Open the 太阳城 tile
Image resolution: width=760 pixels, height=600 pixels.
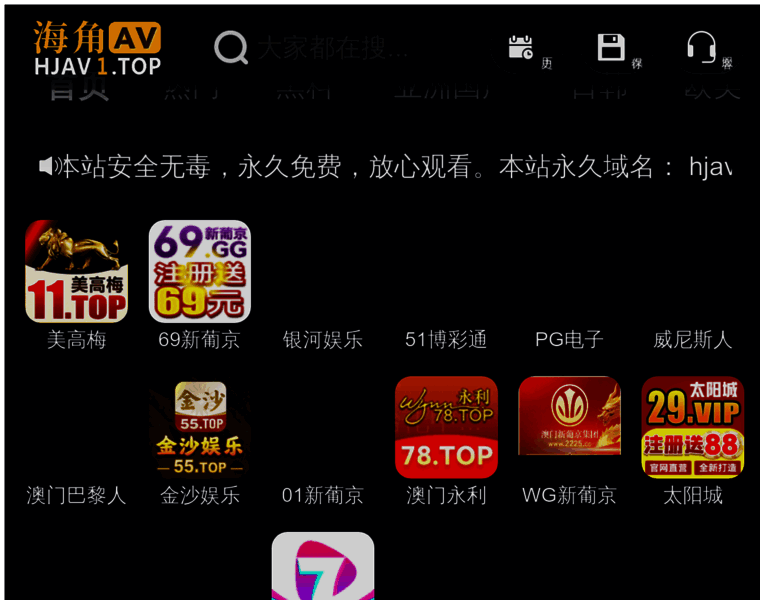(x=692, y=428)
